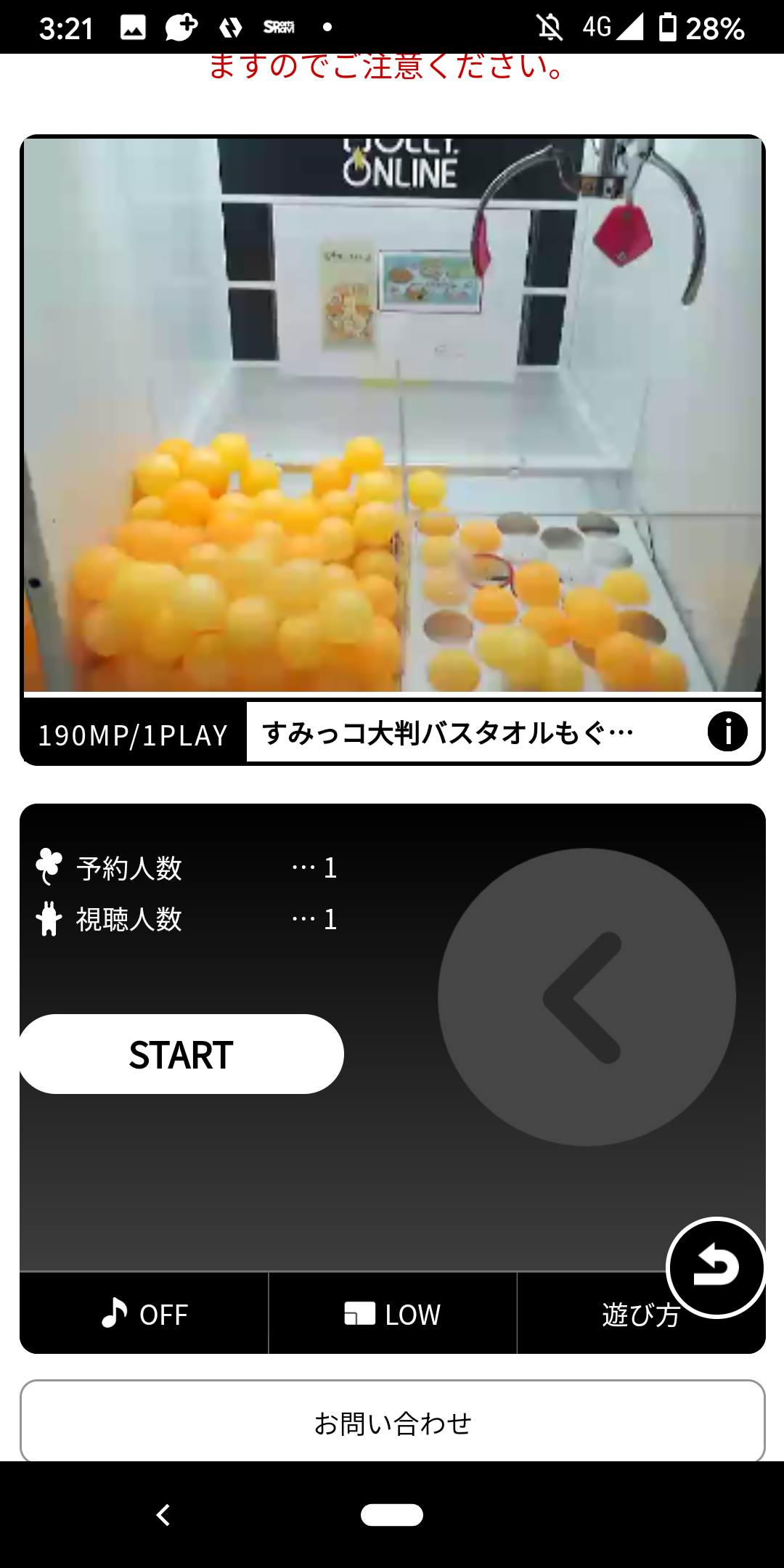Tap the character icon next to 視聴人数
This screenshot has height=1568, width=784.
48,919
